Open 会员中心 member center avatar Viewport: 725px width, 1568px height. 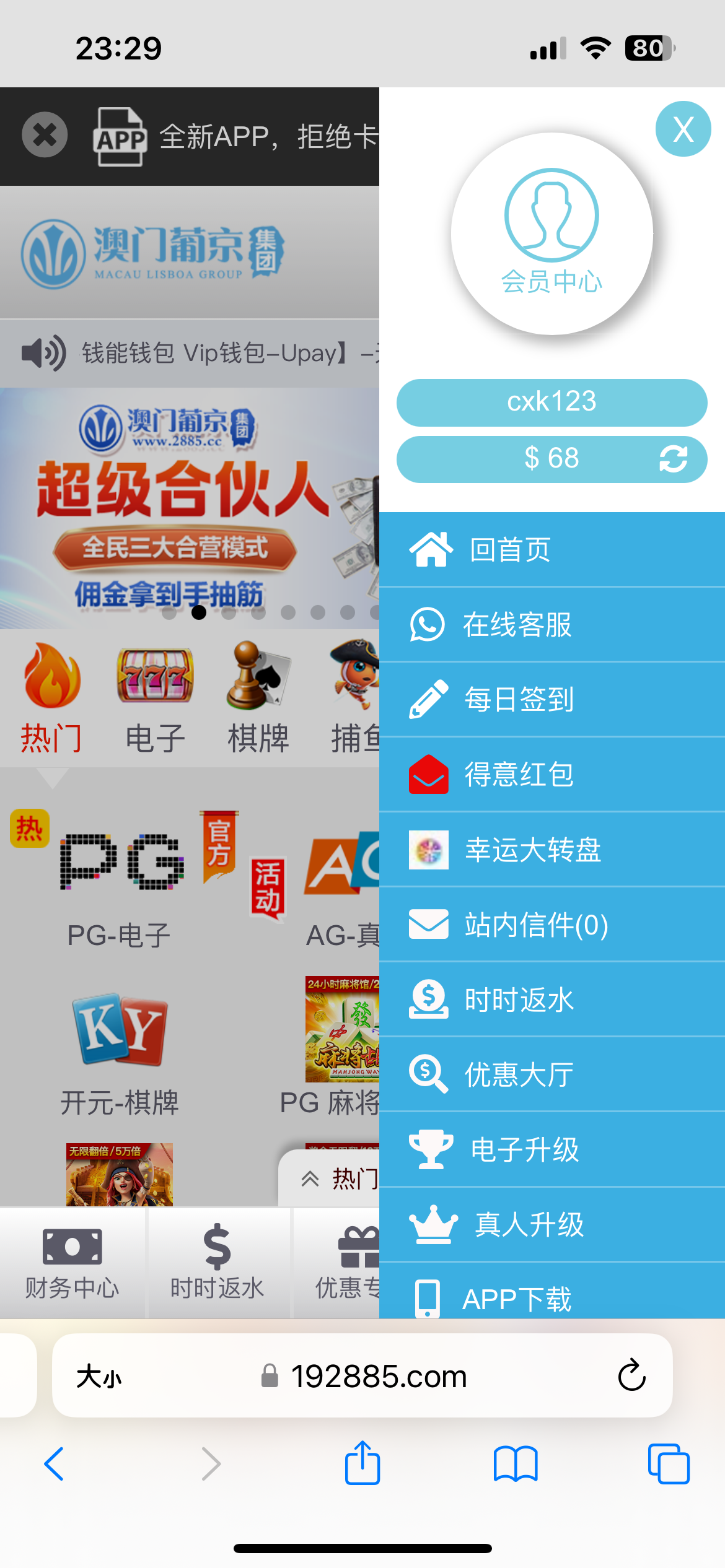pos(551,234)
